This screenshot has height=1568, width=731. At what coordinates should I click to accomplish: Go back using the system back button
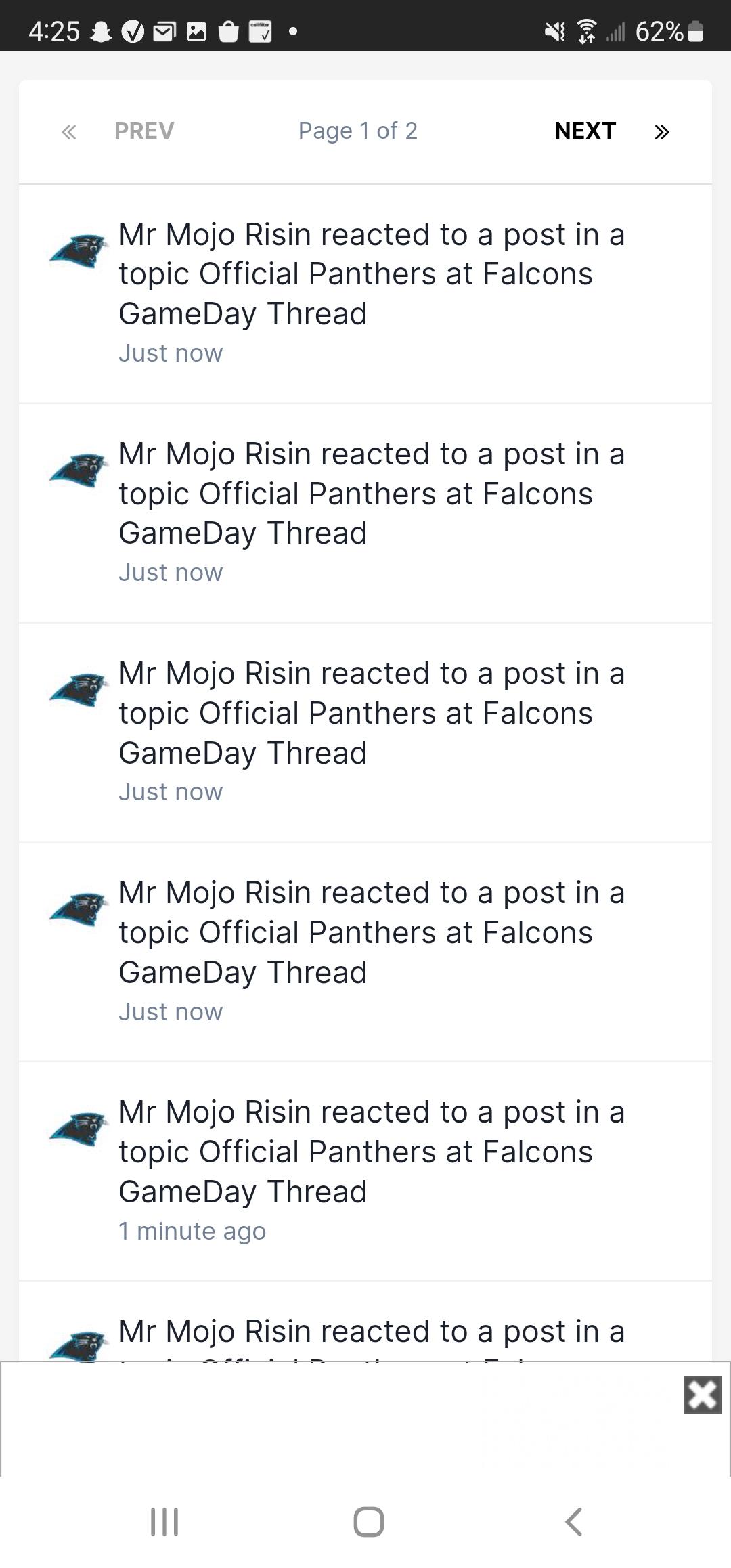573,1522
